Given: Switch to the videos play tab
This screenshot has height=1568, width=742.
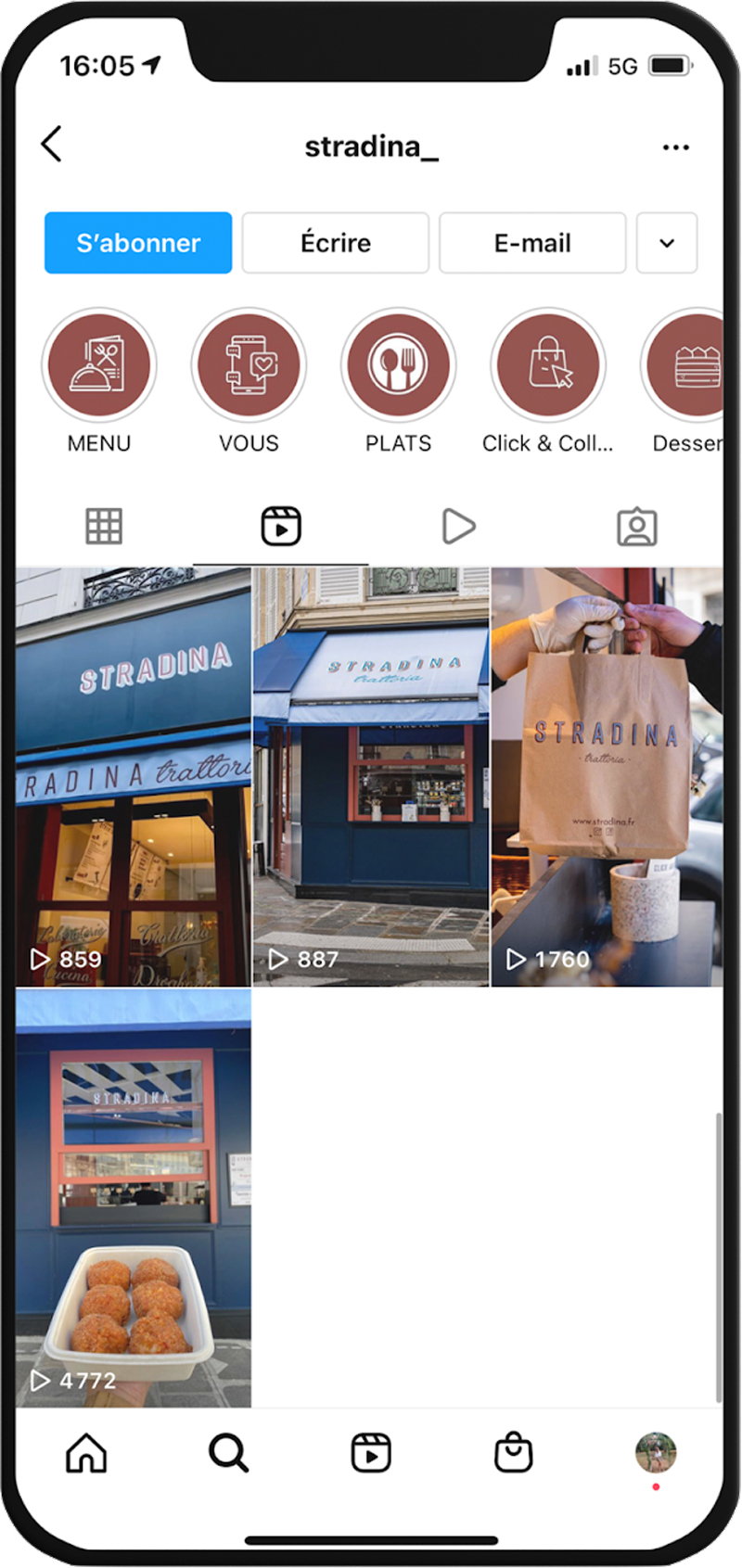Looking at the screenshot, I should (458, 527).
